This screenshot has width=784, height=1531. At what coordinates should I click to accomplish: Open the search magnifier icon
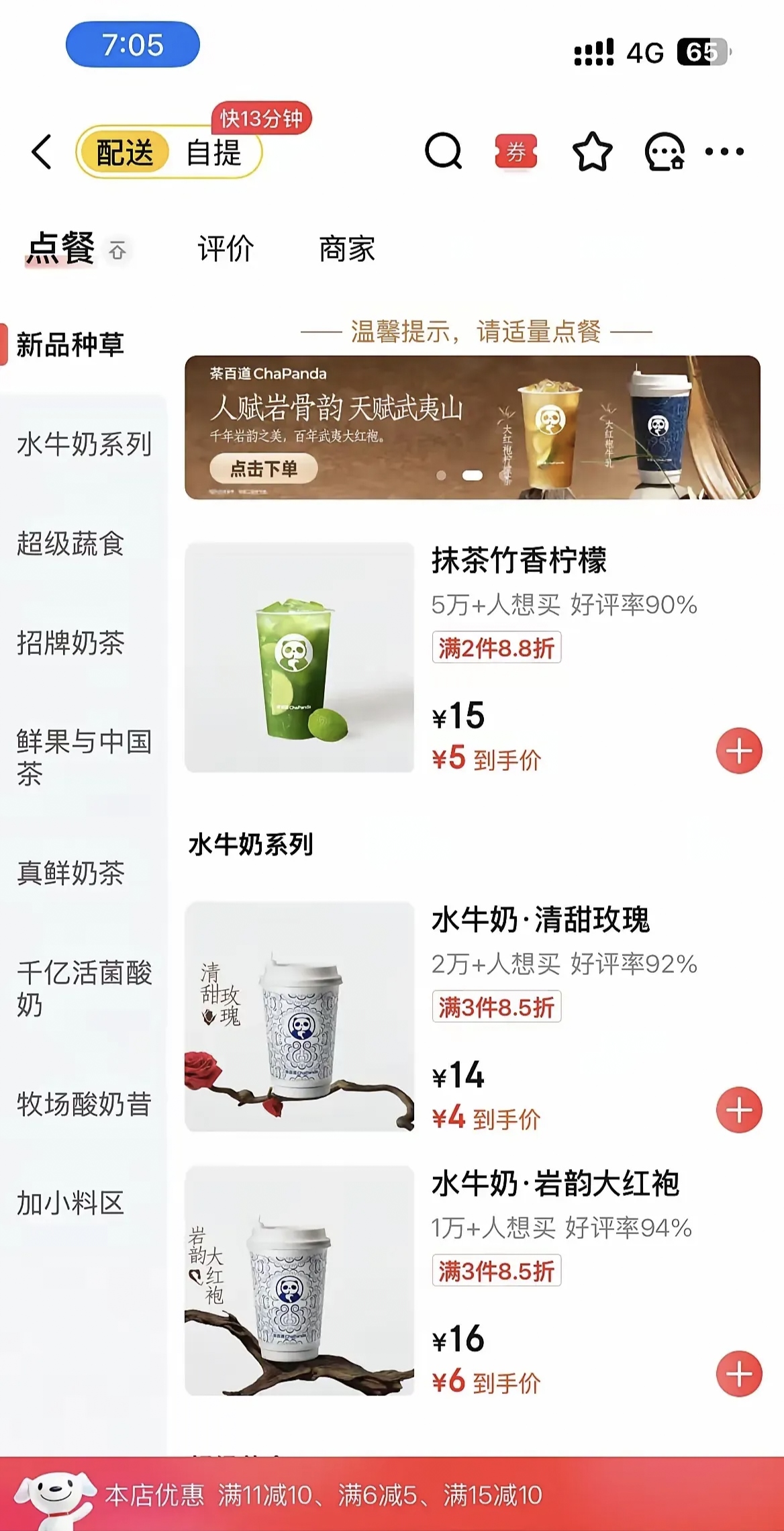[444, 151]
